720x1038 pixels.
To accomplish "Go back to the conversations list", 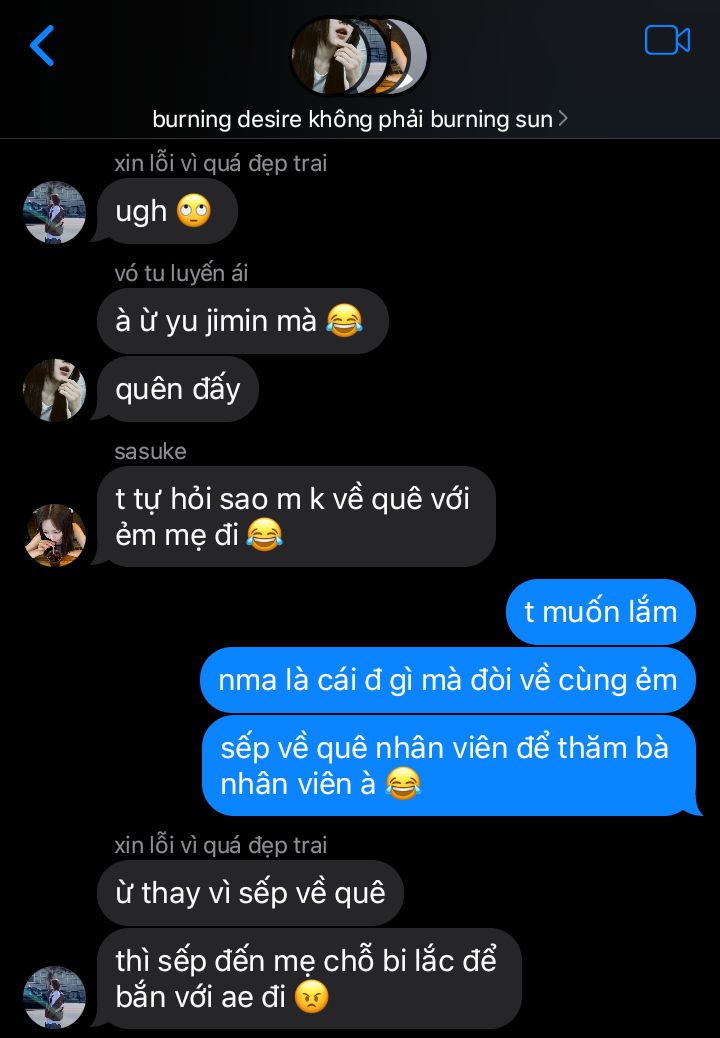I will click(x=42, y=46).
